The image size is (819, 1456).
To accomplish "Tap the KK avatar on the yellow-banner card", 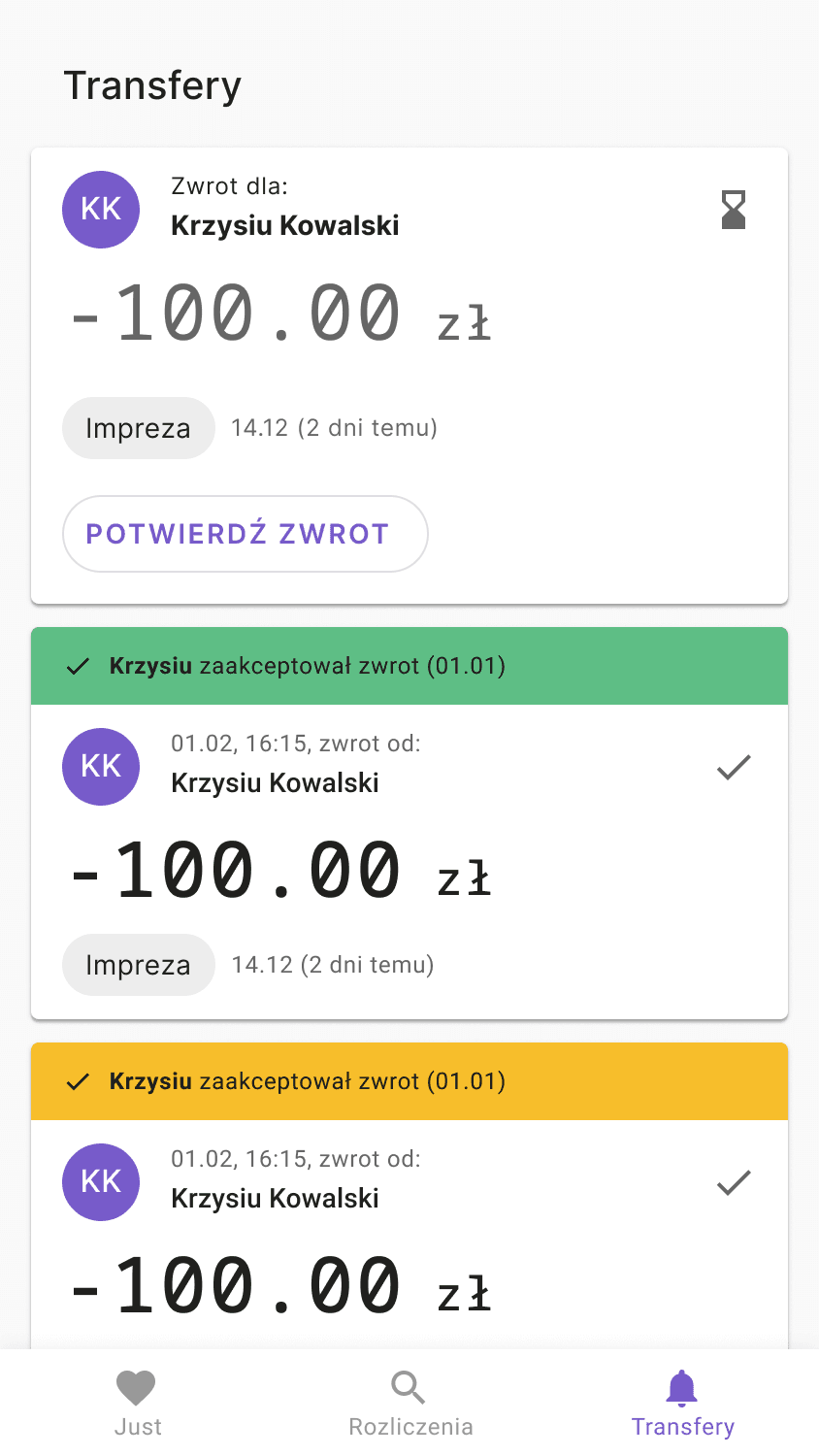I will [101, 1182].
